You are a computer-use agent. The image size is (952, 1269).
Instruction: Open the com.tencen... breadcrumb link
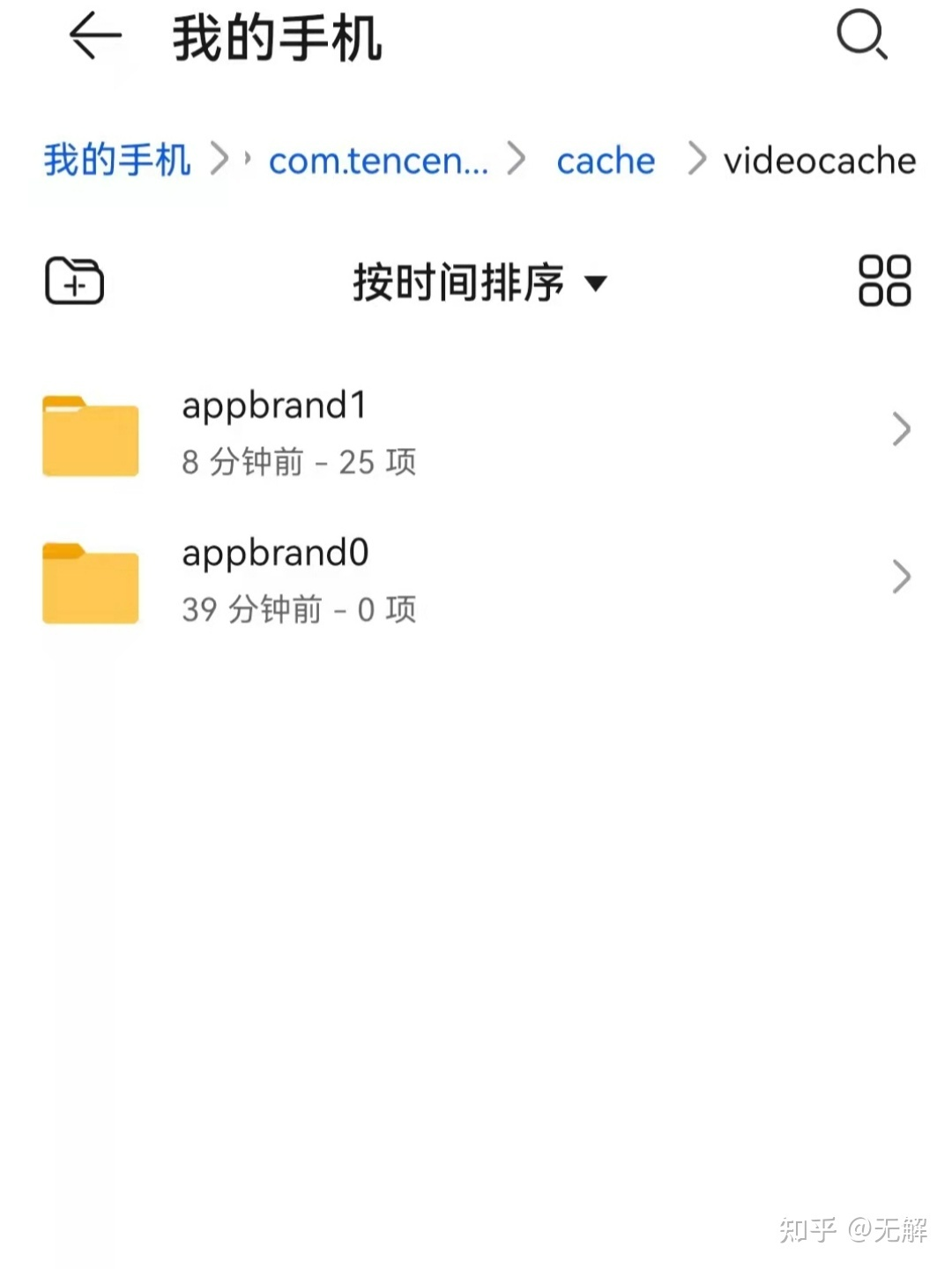377,160
